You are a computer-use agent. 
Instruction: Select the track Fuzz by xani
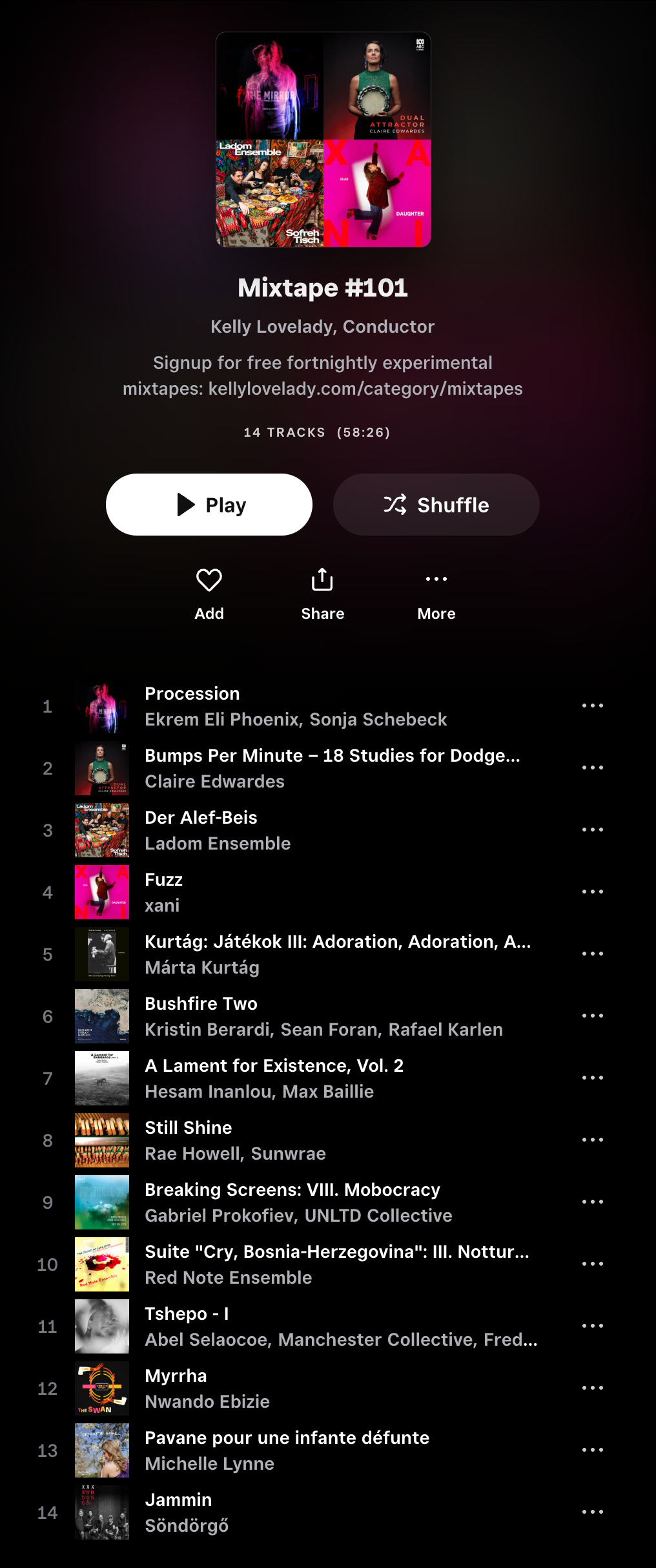click(x=164, y=880)
